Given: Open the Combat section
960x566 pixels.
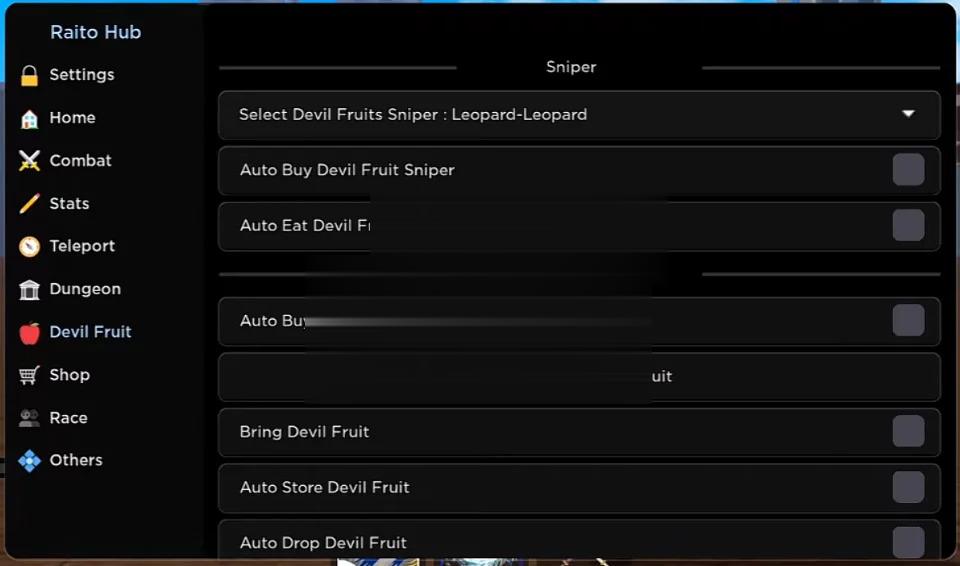Looking at the screenshot, I should pos(79,161).
